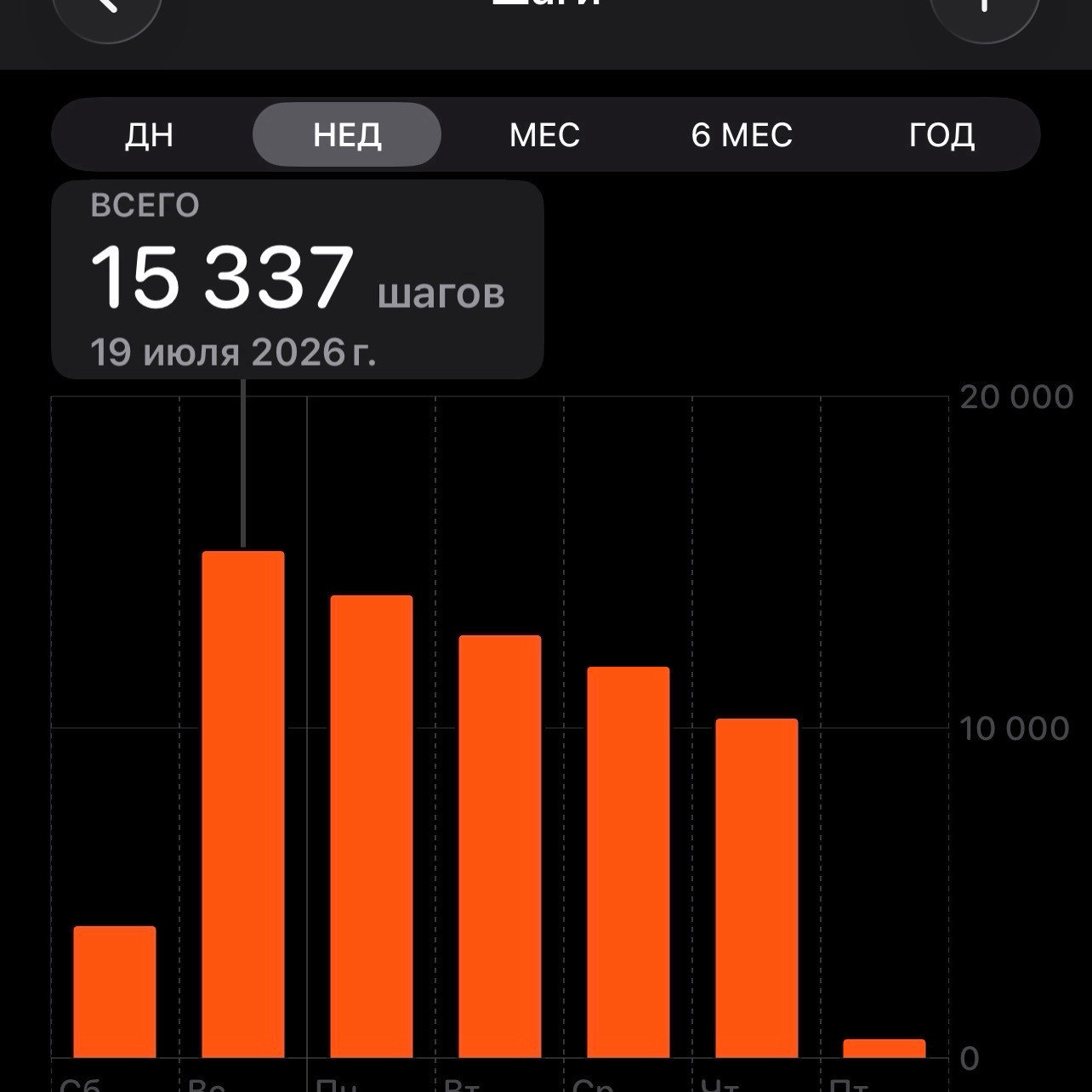Switch to the МЕС month view
1092x1092 pixels.
544,135
